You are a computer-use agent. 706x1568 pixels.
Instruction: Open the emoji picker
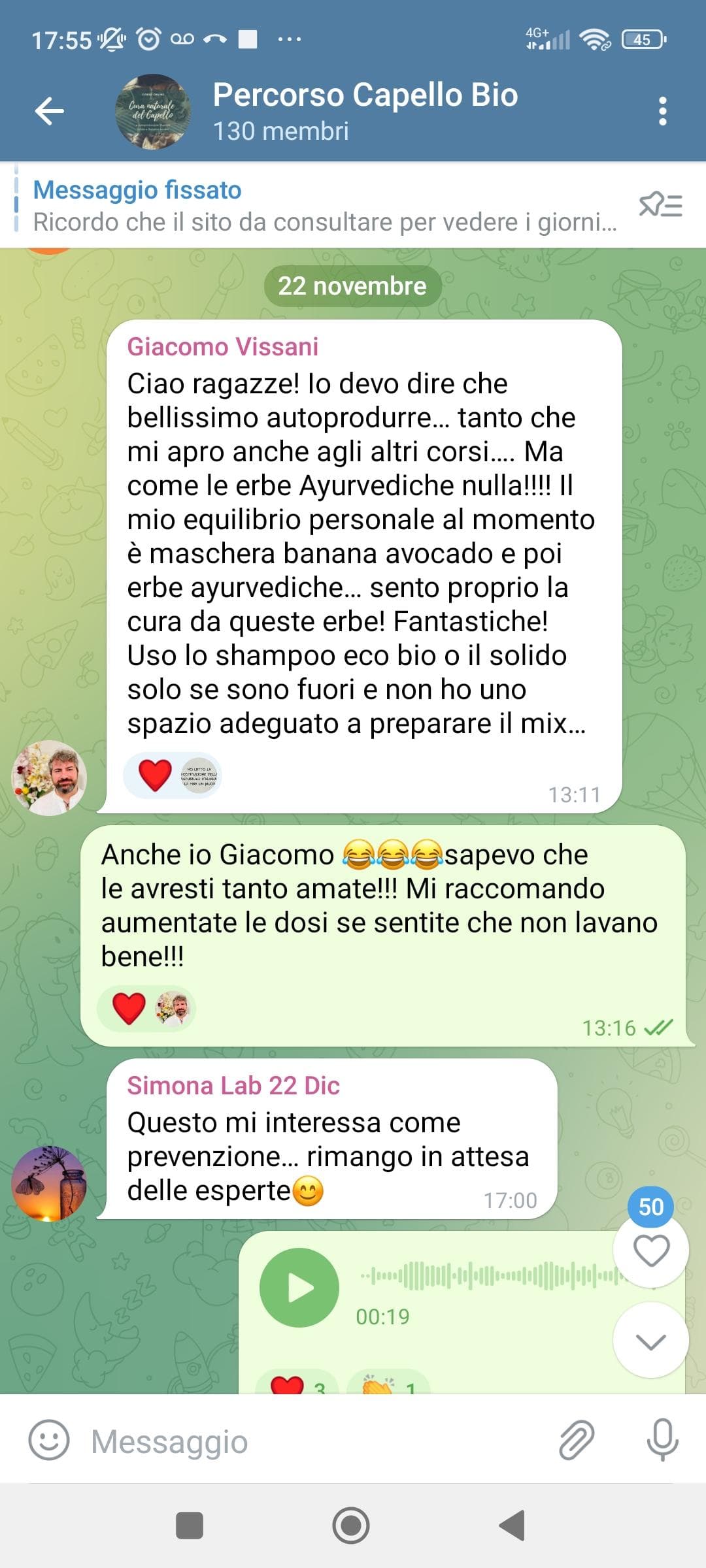[x=49, y=1441]
